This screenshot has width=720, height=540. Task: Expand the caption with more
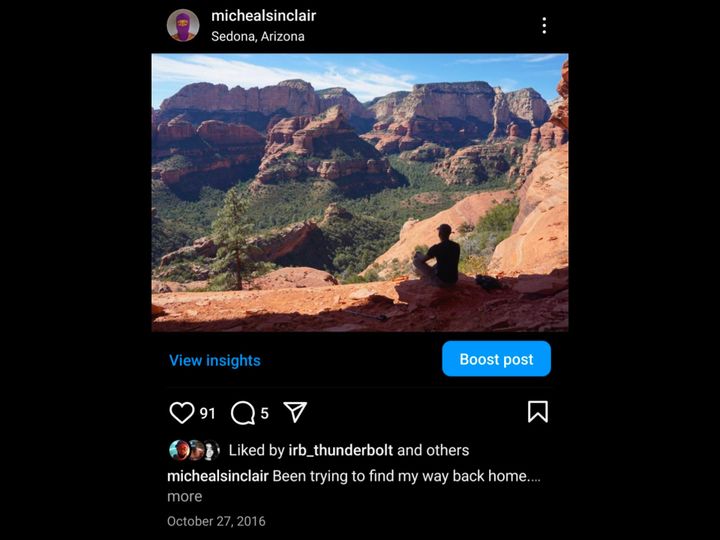[x=184, y=496]
